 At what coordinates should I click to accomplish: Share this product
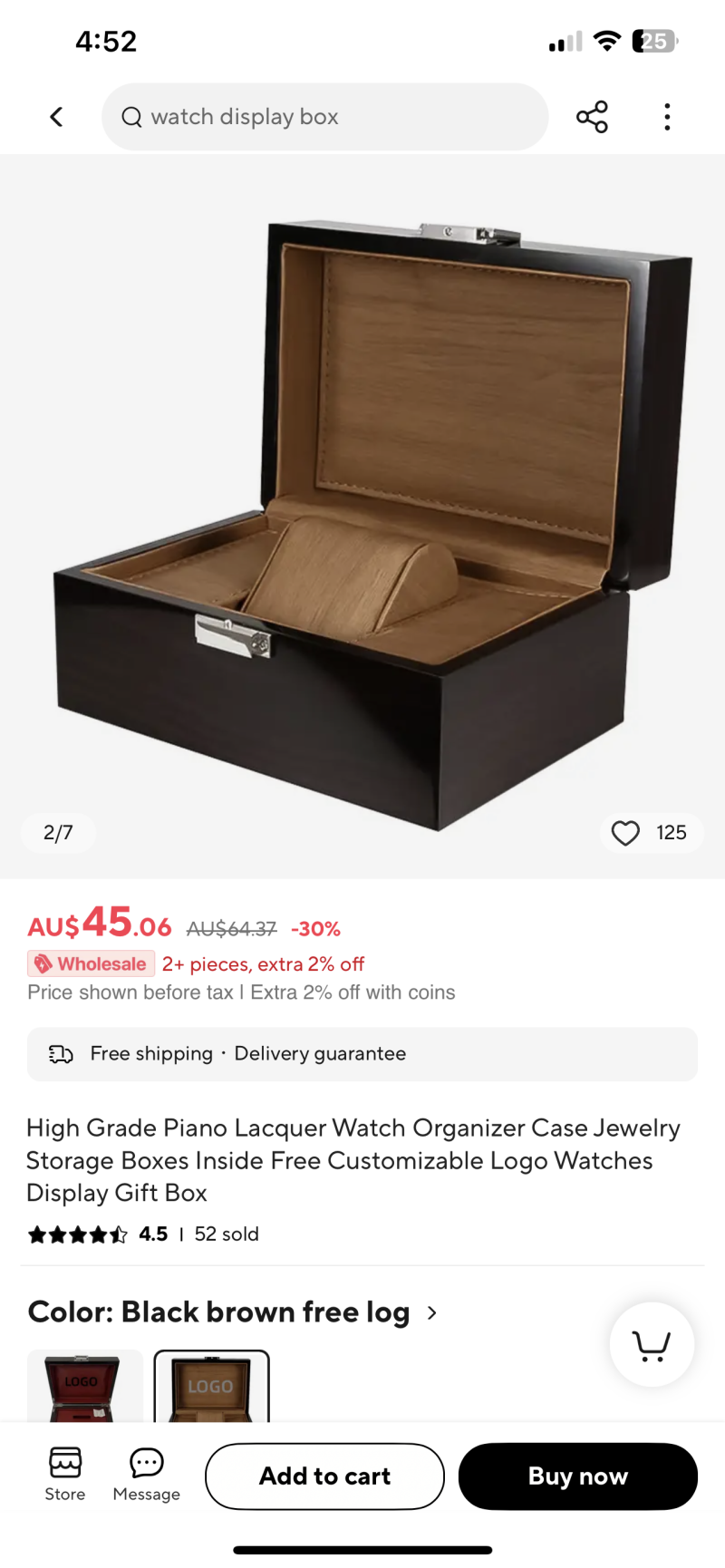click(592, 117)
